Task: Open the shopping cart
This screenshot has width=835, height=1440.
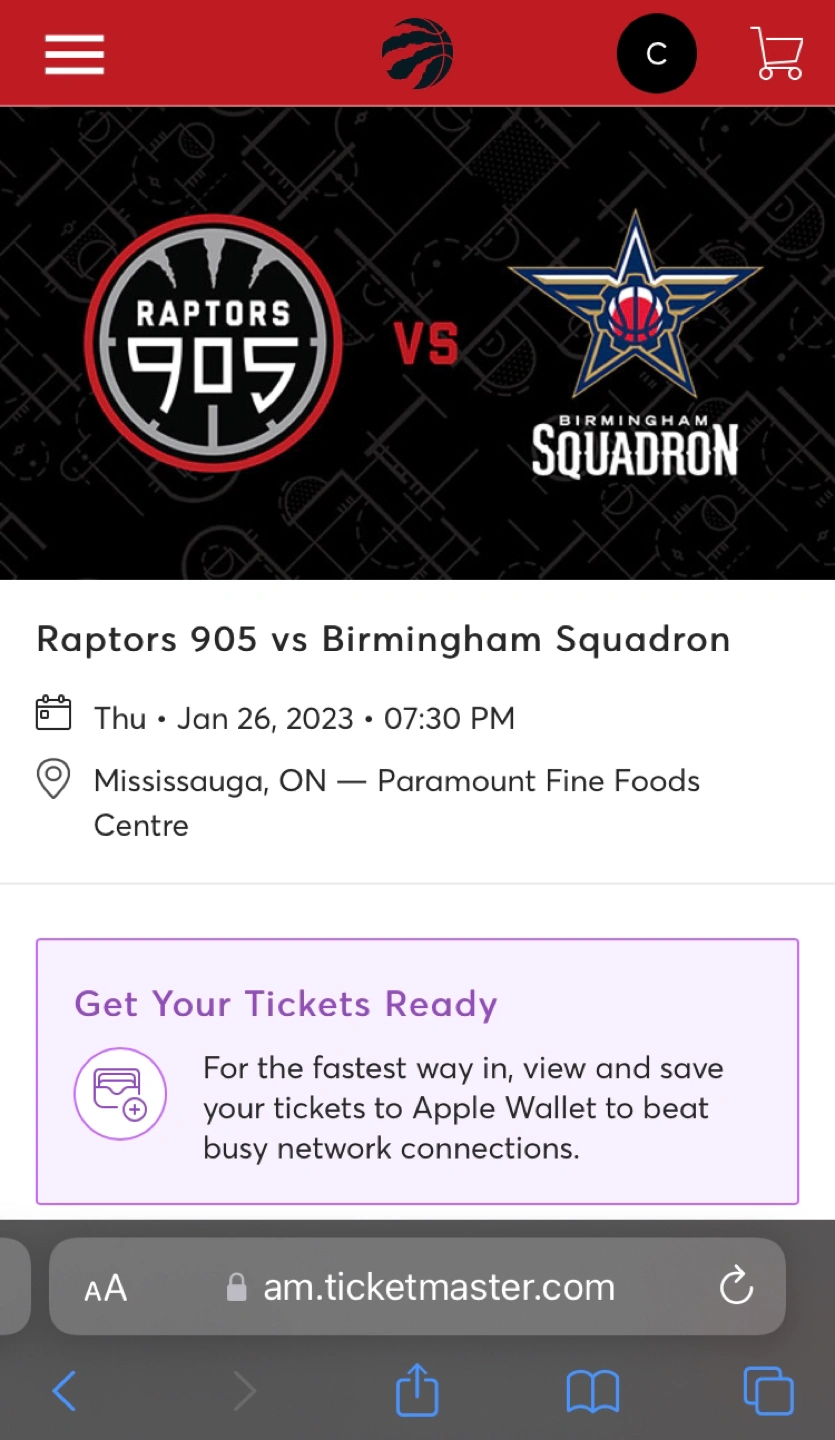Action: pyautogui.click(x=776, y=53)
